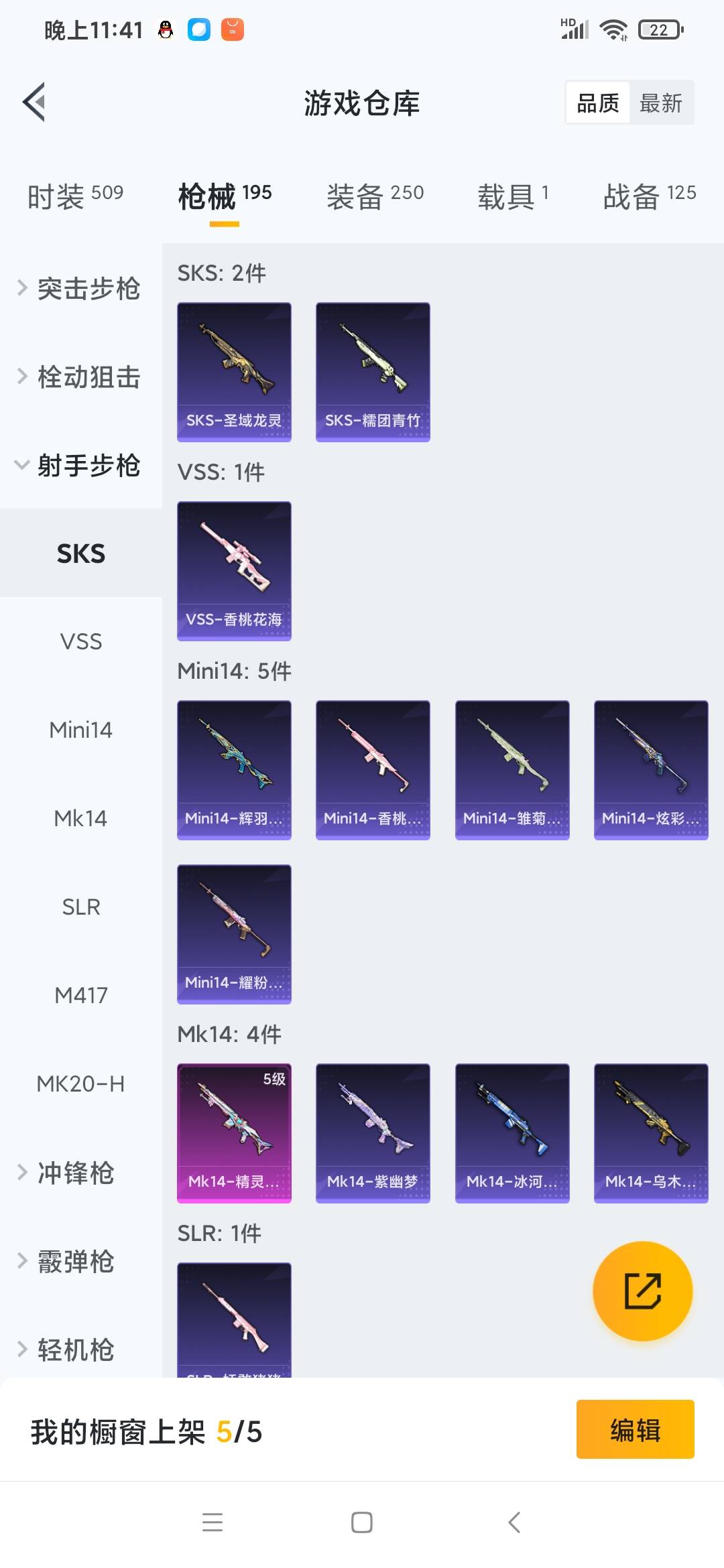The image size is (724, 1568).
Task: Open the Mk14-紫幽梦 skin
Action: pyautogui.click(x=373, y=1133)
